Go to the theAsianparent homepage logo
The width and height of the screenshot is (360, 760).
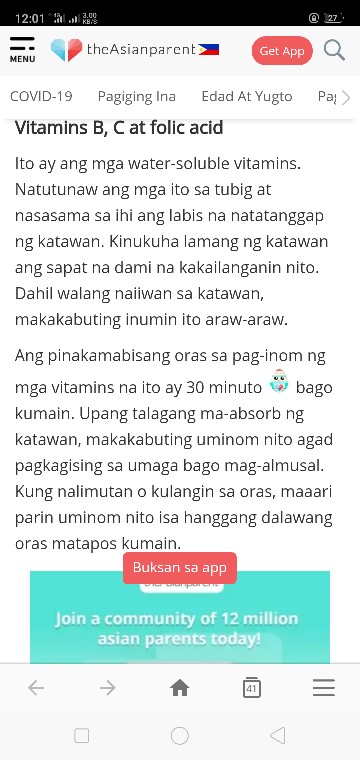coord(135,49)
